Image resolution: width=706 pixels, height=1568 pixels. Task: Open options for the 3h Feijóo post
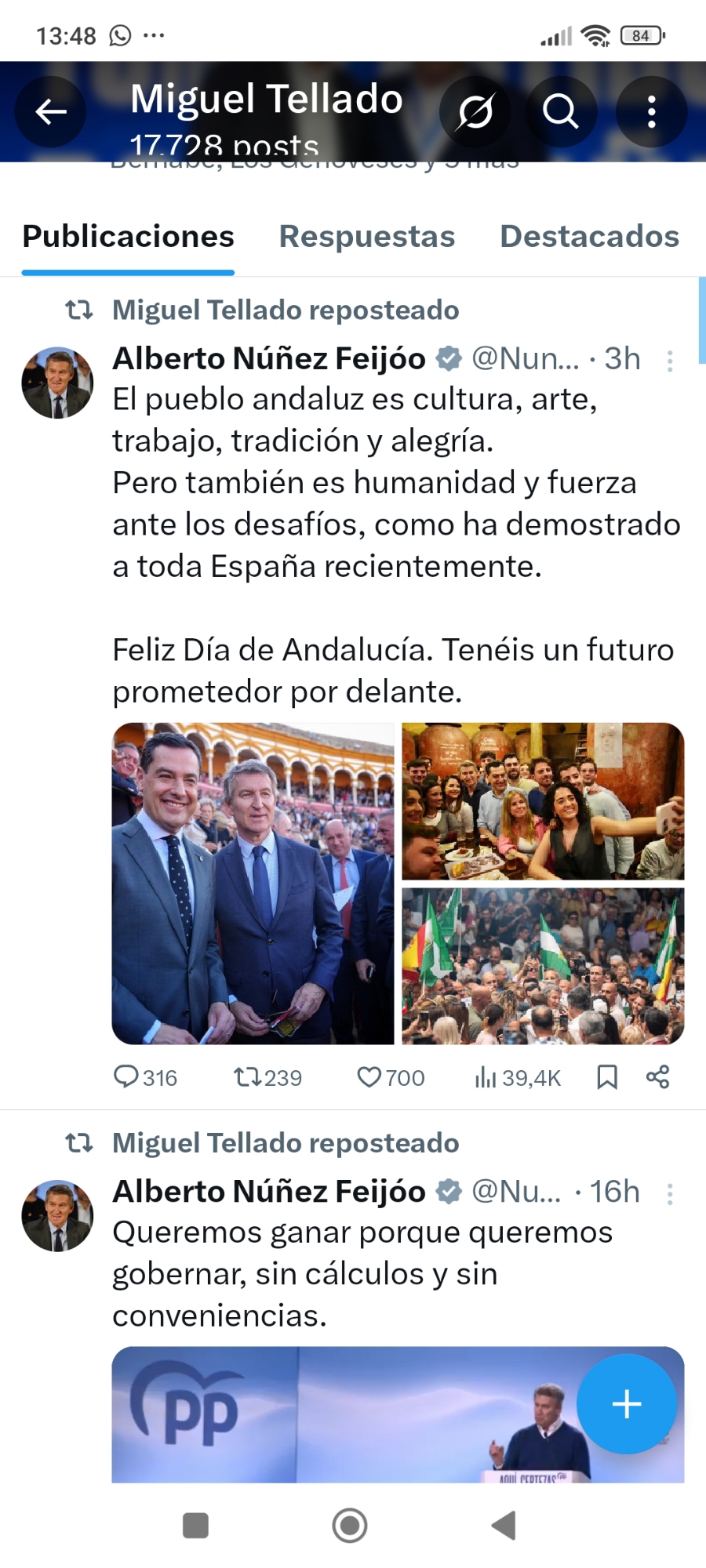(670, 361)
